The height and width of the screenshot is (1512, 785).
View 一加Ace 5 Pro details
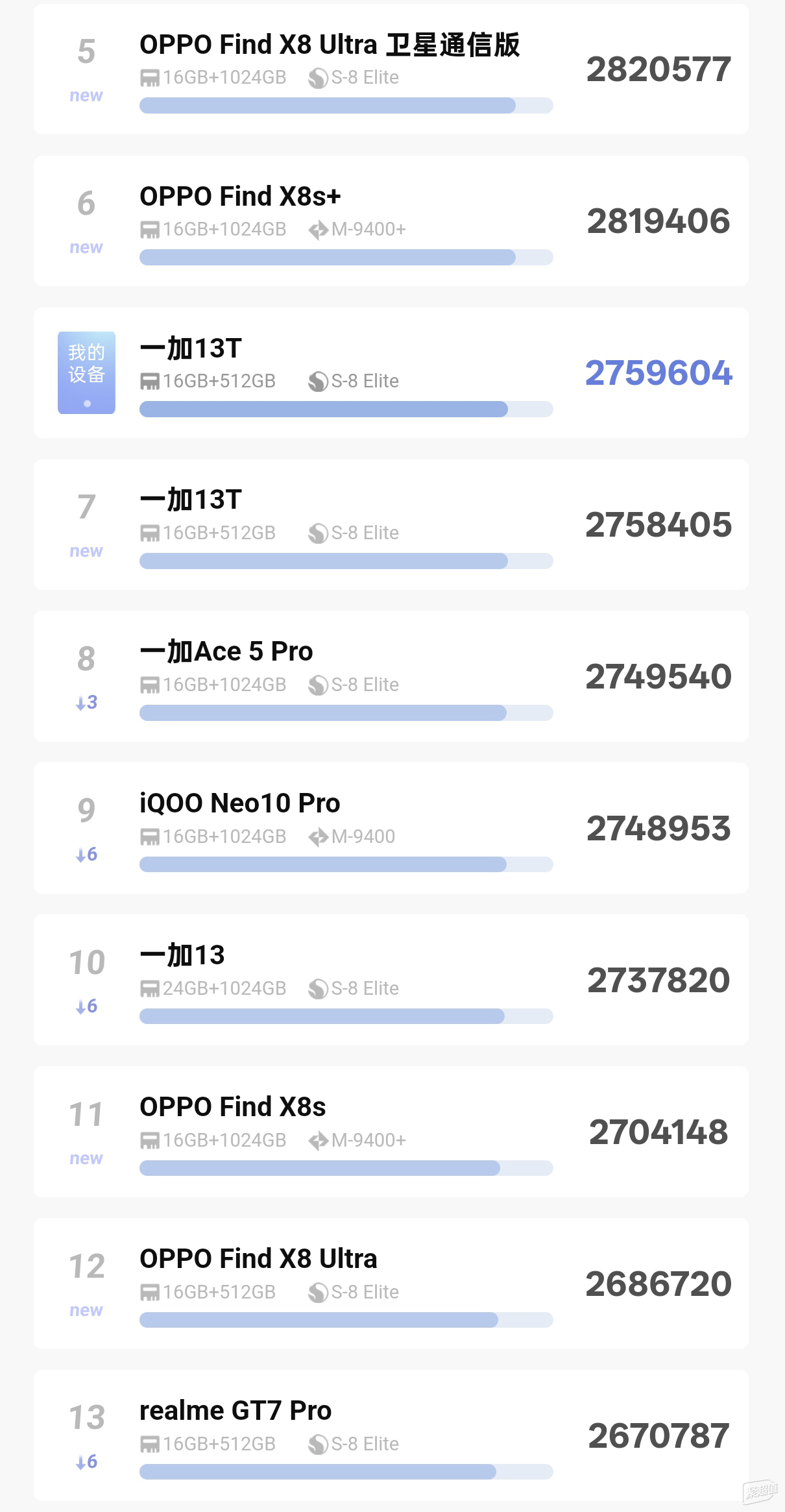tap(391, 677)
